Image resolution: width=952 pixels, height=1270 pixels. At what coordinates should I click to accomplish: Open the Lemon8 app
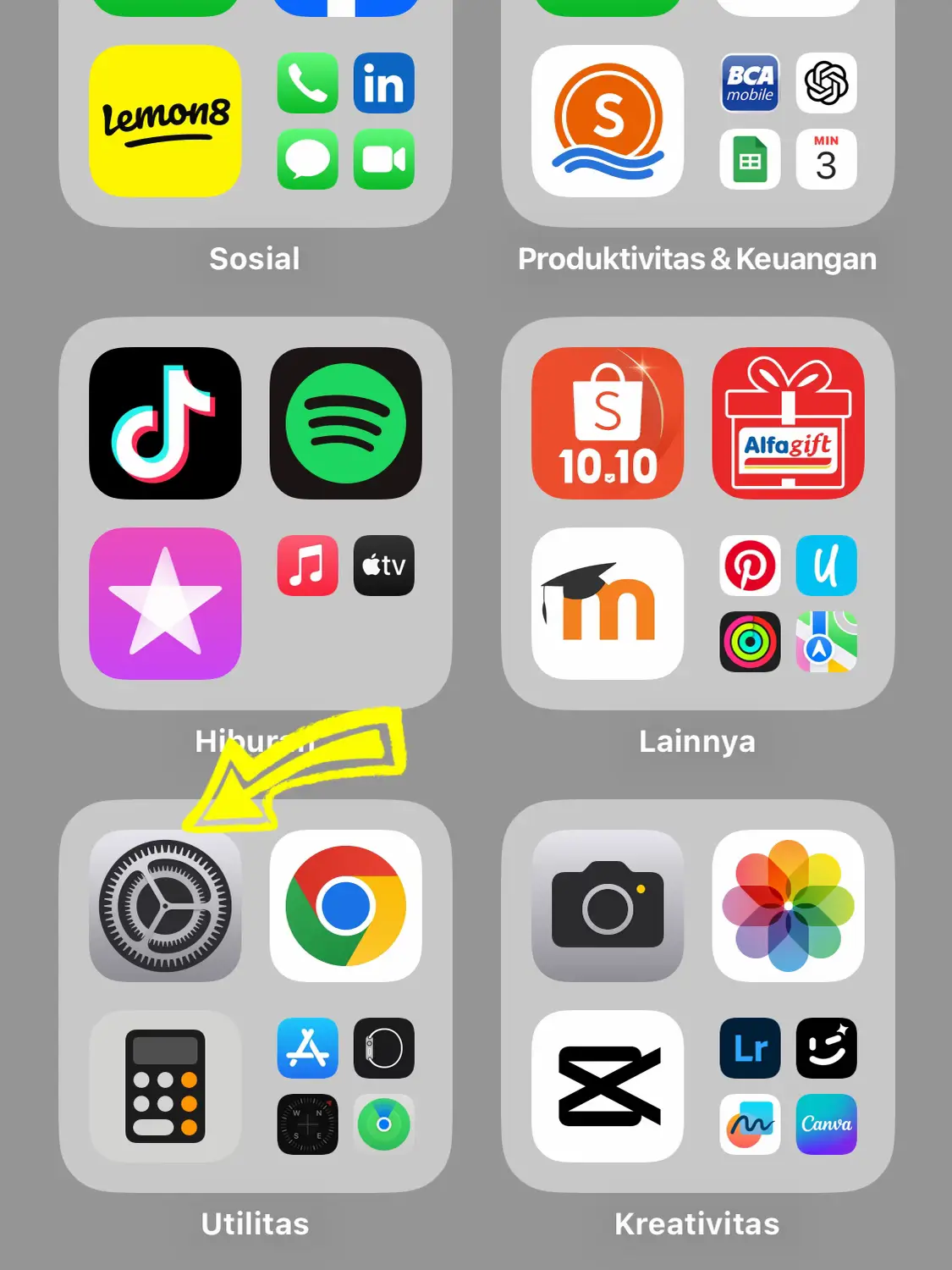(165, 120)
